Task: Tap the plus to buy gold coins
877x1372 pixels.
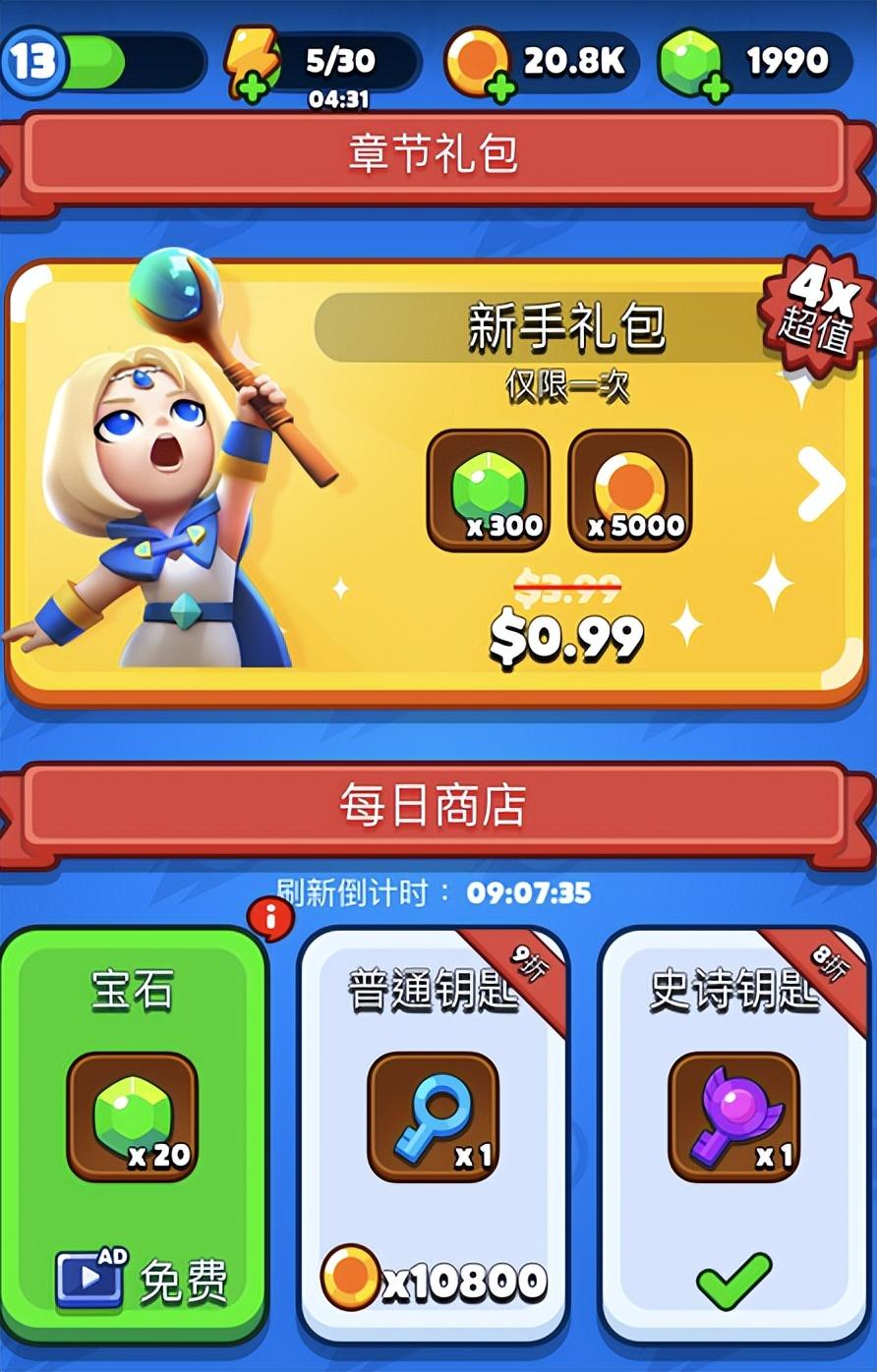Action: tap(500, 87)
